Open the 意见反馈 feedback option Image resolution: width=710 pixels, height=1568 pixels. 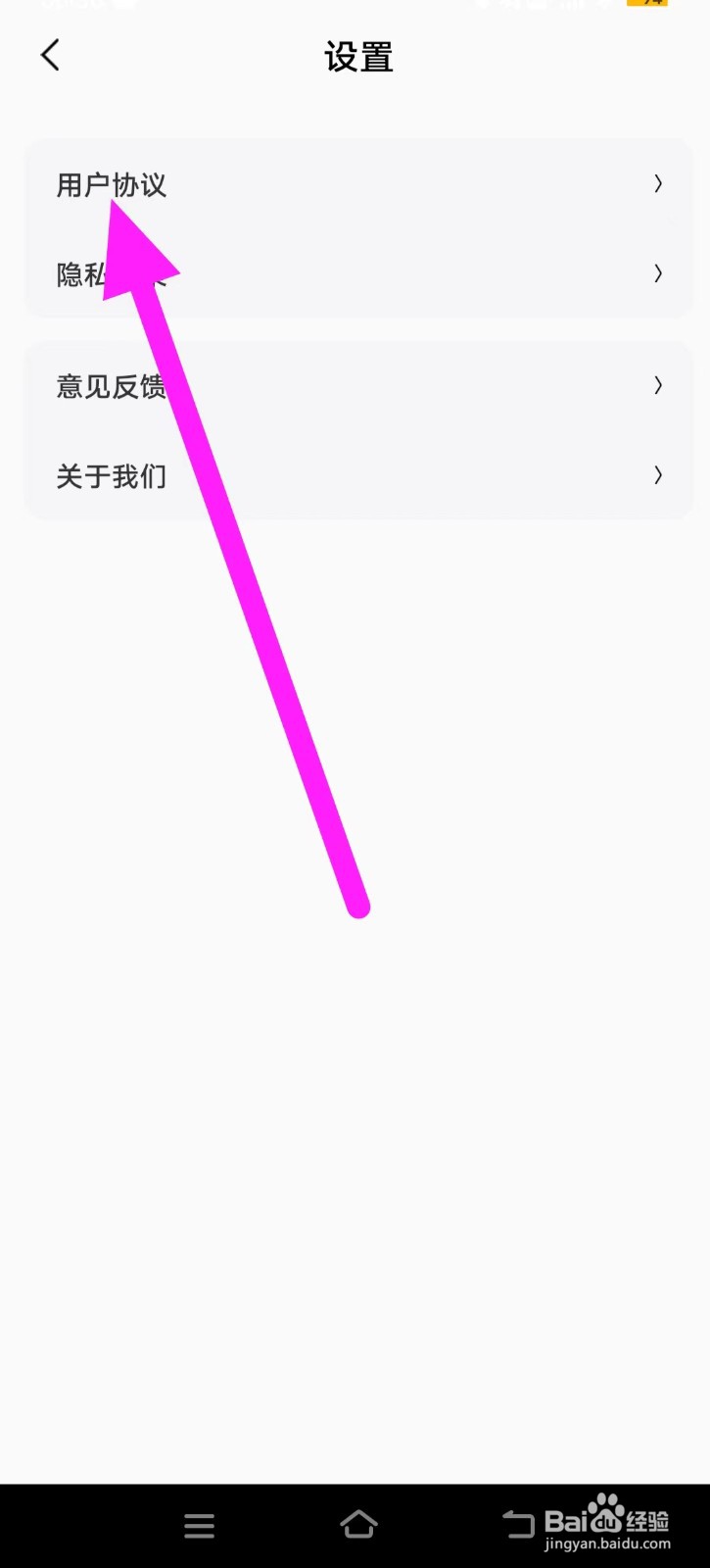coord(111,386)
